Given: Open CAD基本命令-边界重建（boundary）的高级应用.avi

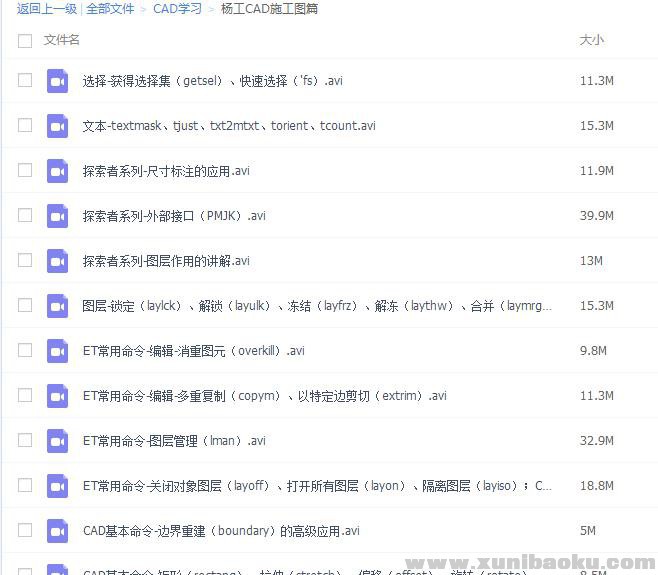Looking at the screenshot, I should 221,531.
